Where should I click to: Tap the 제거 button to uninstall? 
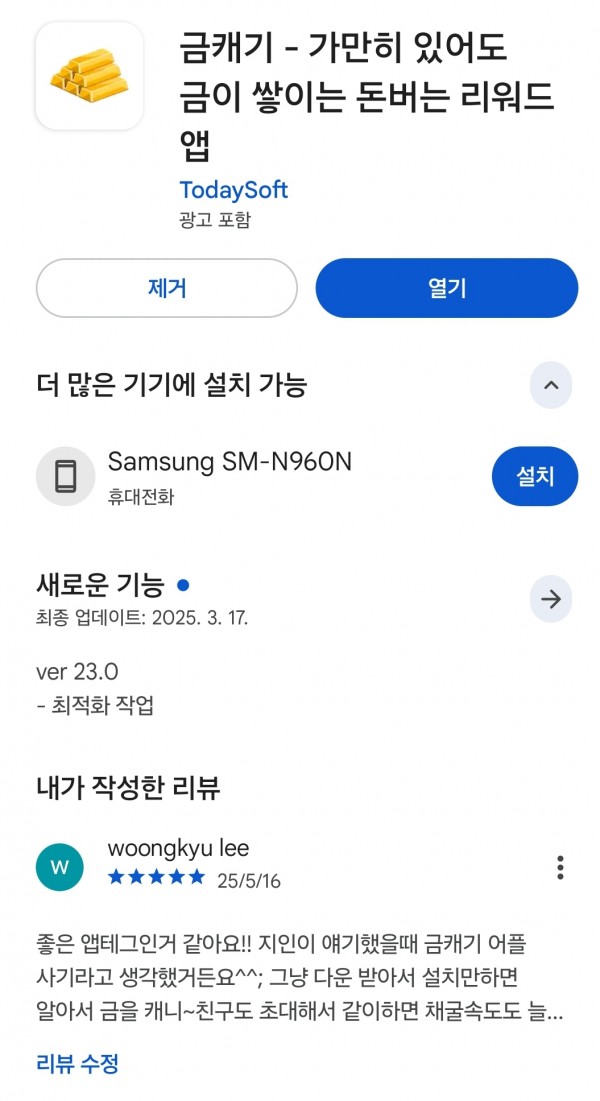pos(167,288)
